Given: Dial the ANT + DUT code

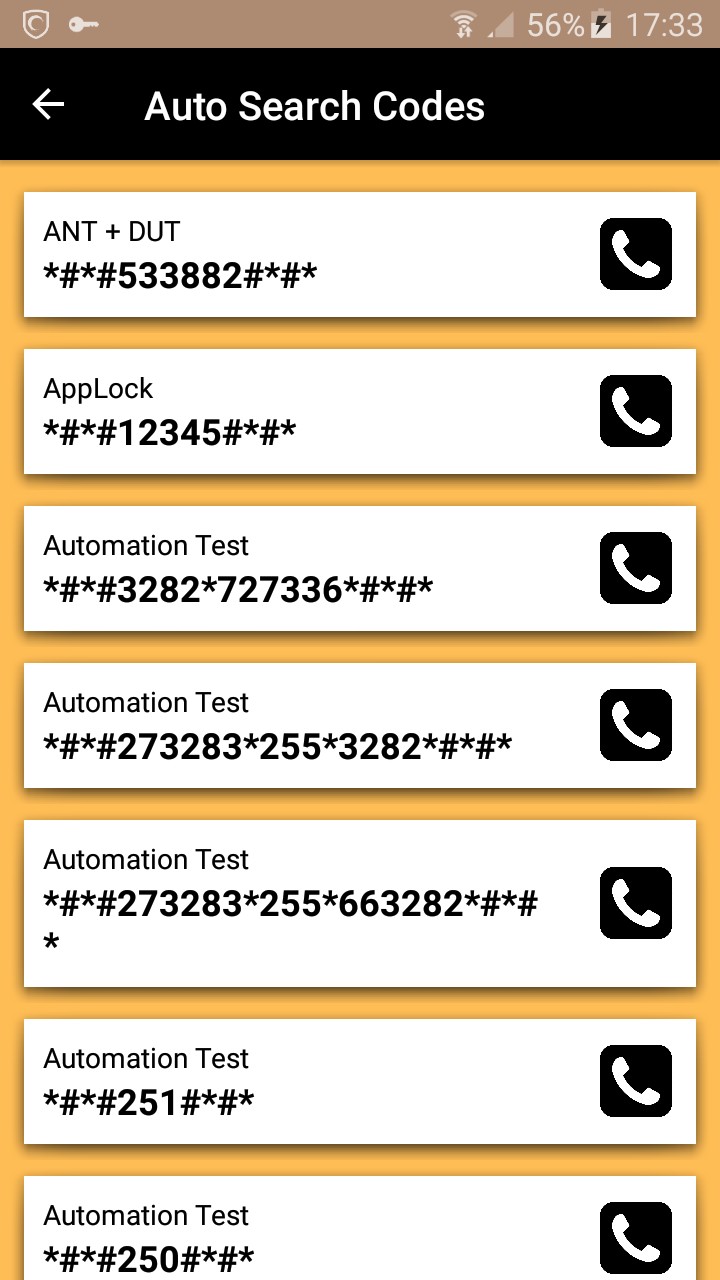Looking at the screenshot, I should coord(635,254).
